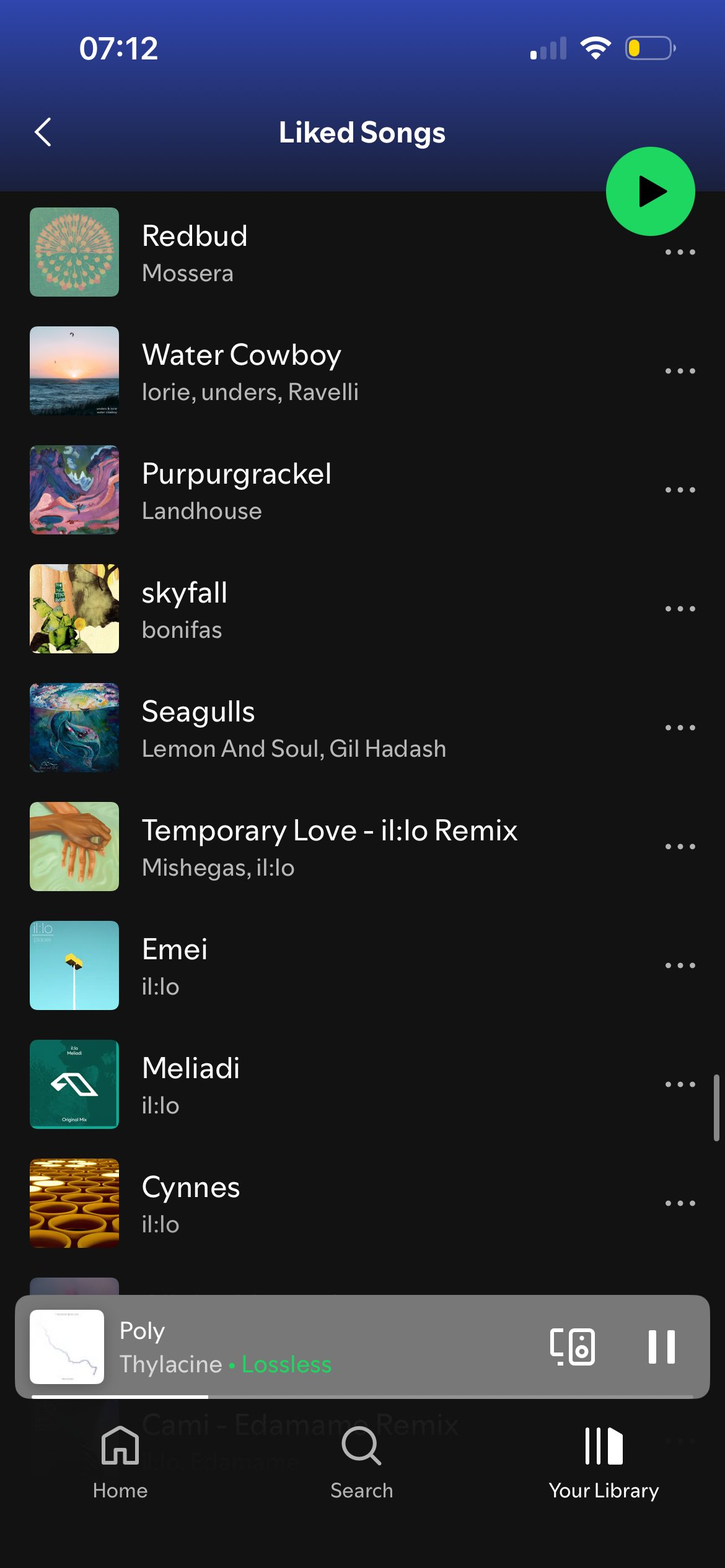Image resolution: width=725 pixels, height=1568 pixels.
Task: Play Emei by il:lo
Action: pos(310,966)
